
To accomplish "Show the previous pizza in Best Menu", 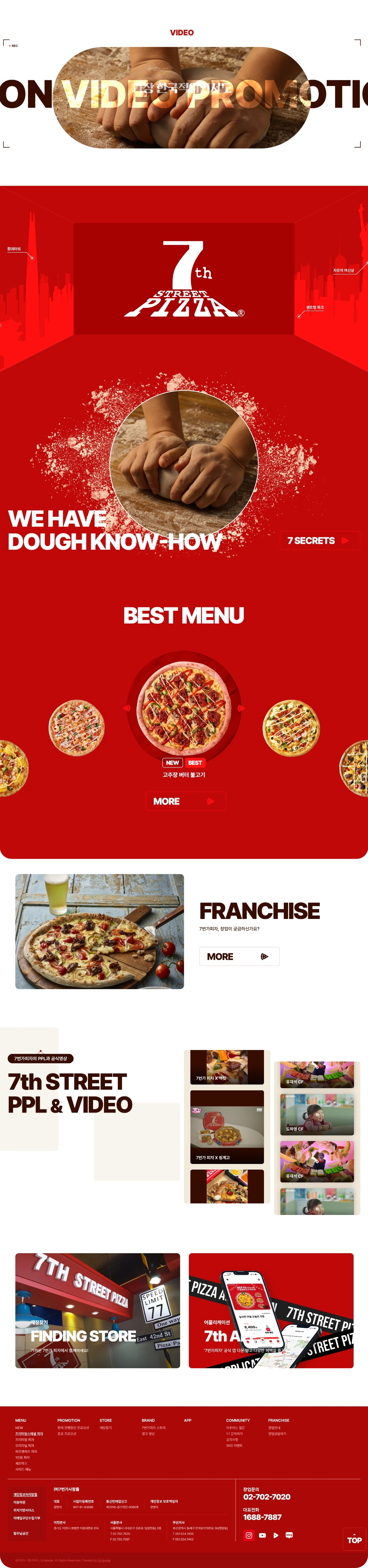I will [127, 708].
